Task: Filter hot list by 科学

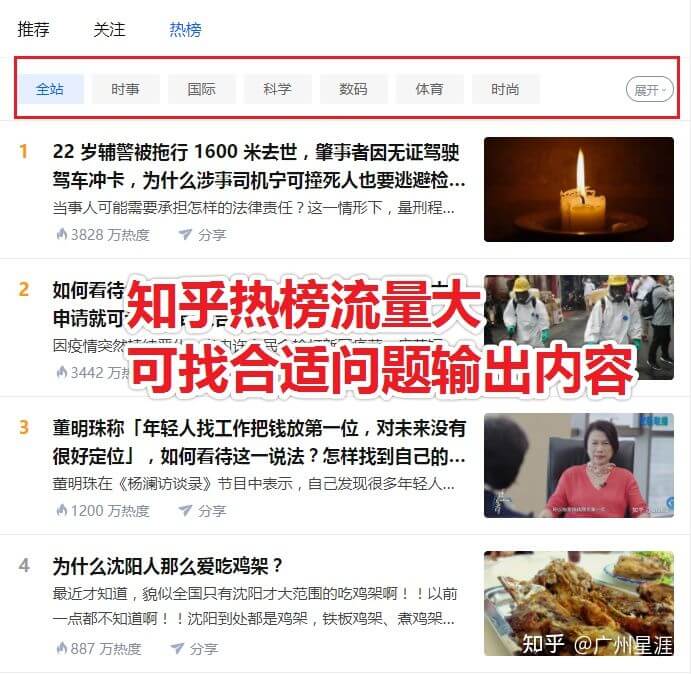Action: pos(278,89)
